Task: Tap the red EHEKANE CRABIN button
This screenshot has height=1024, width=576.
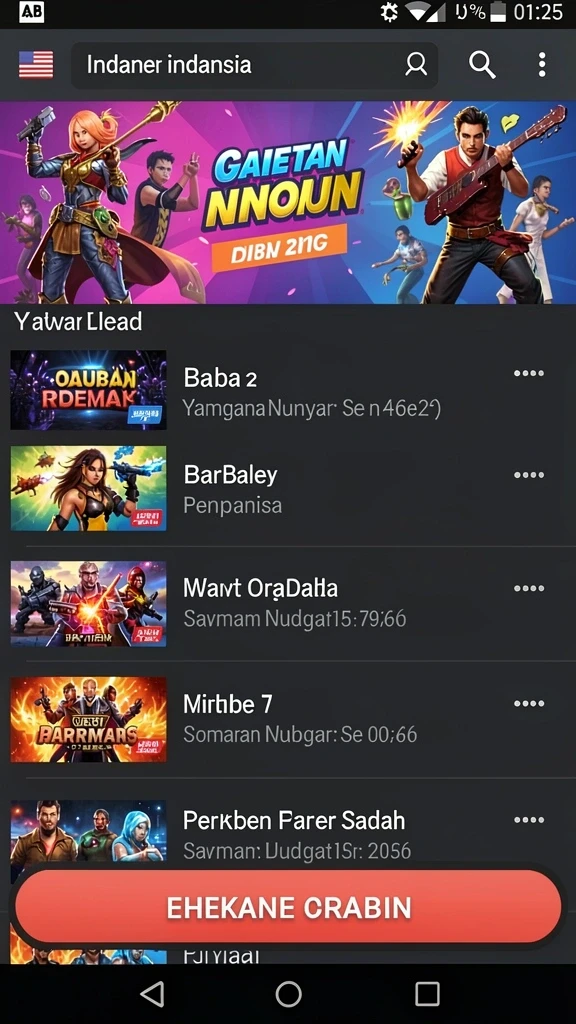Action: coord(288,907)
